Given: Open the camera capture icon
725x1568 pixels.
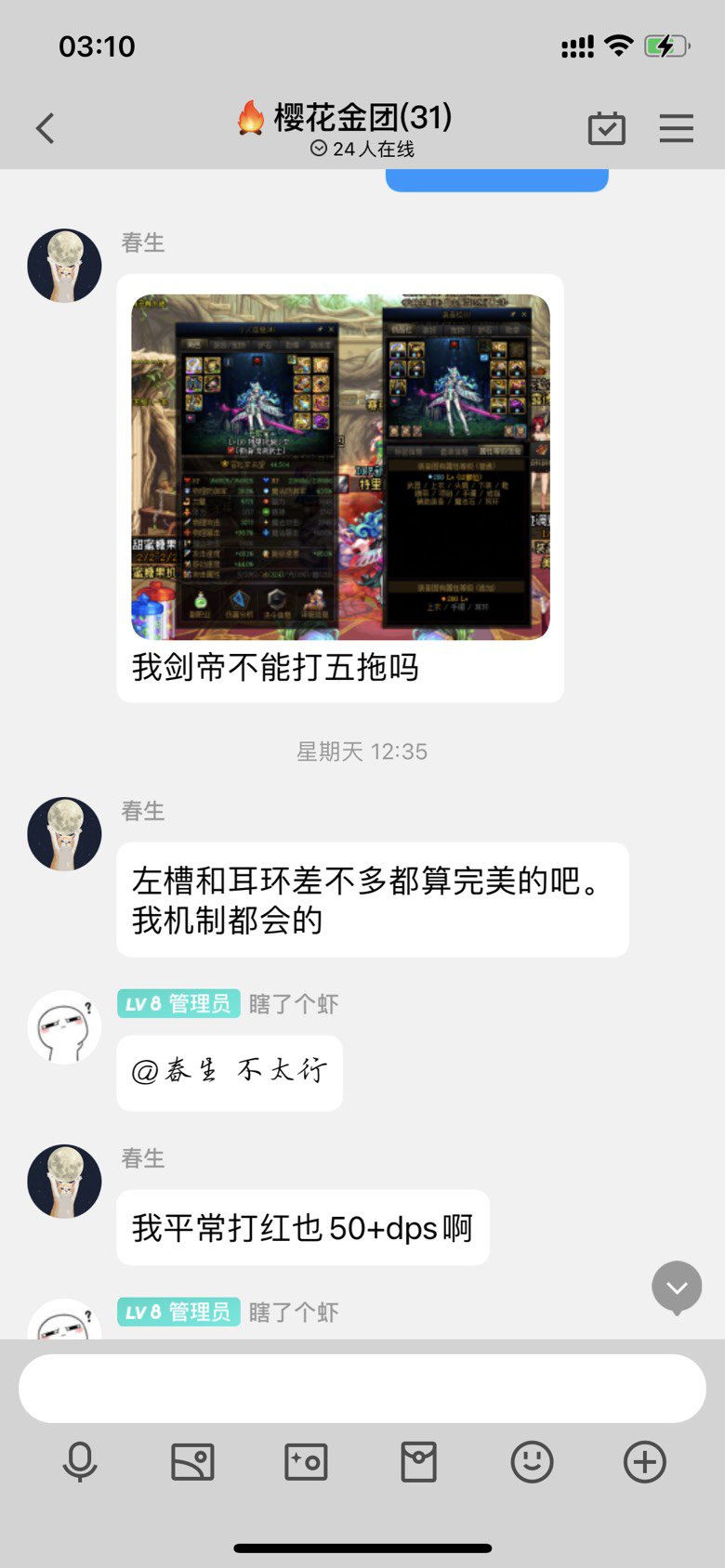Looking at the screenshot, I should [x=306, y=1461].
